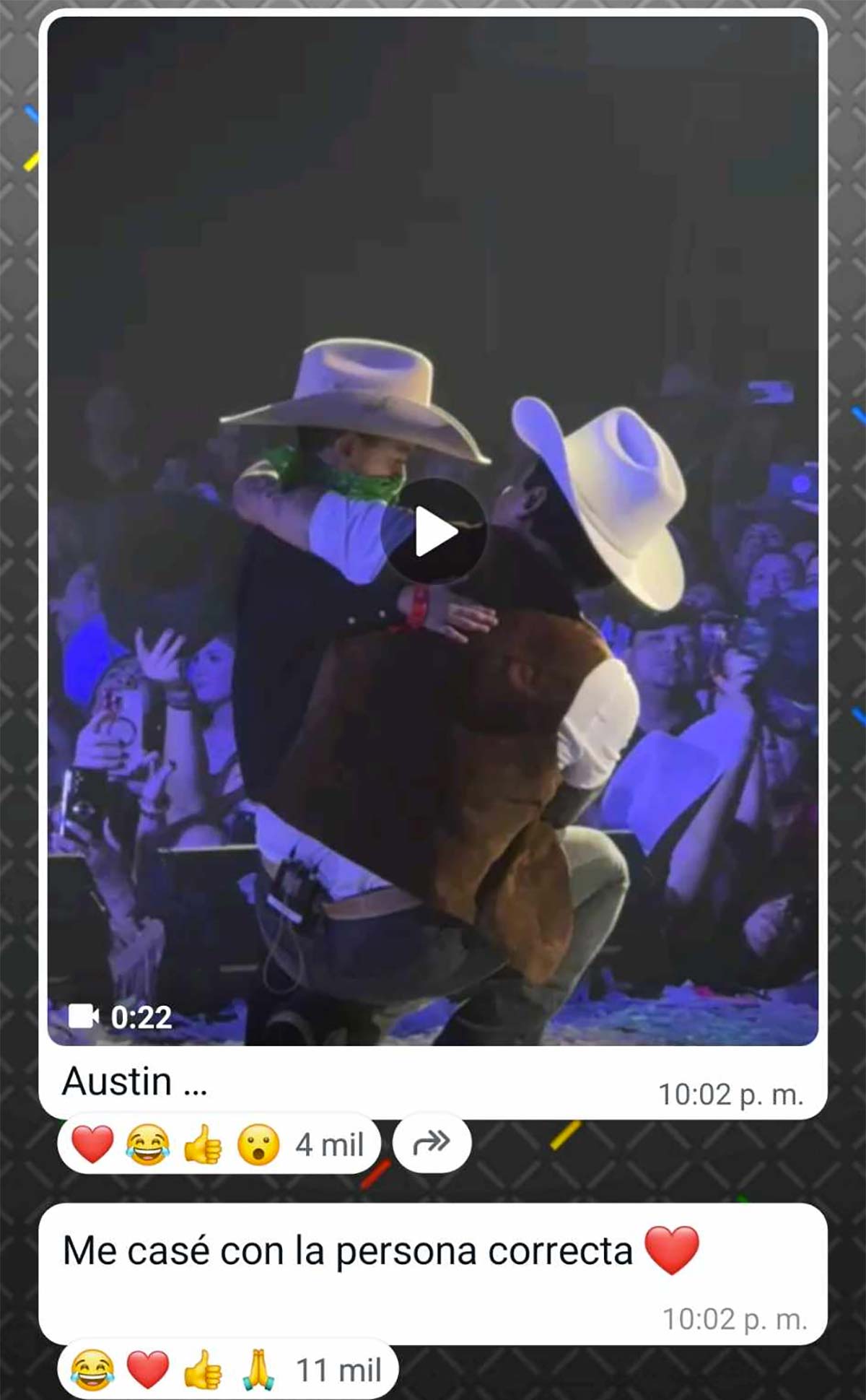
Task: Open reactions under the Austin video
Action: [219, 1144]
